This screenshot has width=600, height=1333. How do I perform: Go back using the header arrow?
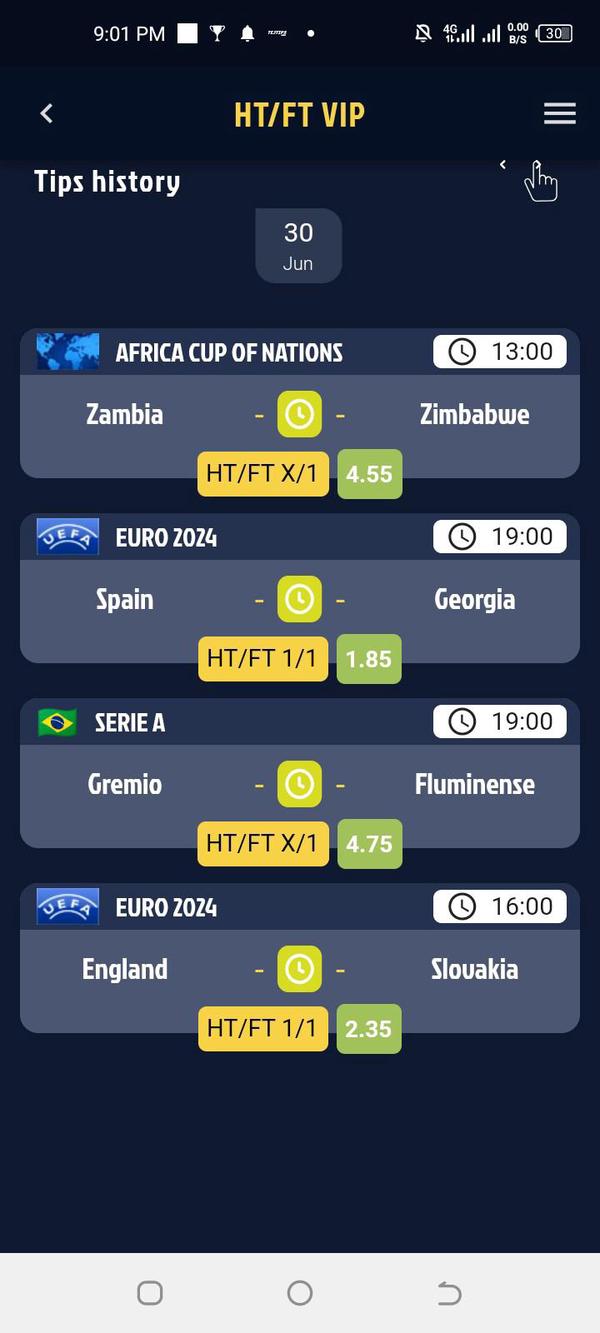(x=46, y=114)
